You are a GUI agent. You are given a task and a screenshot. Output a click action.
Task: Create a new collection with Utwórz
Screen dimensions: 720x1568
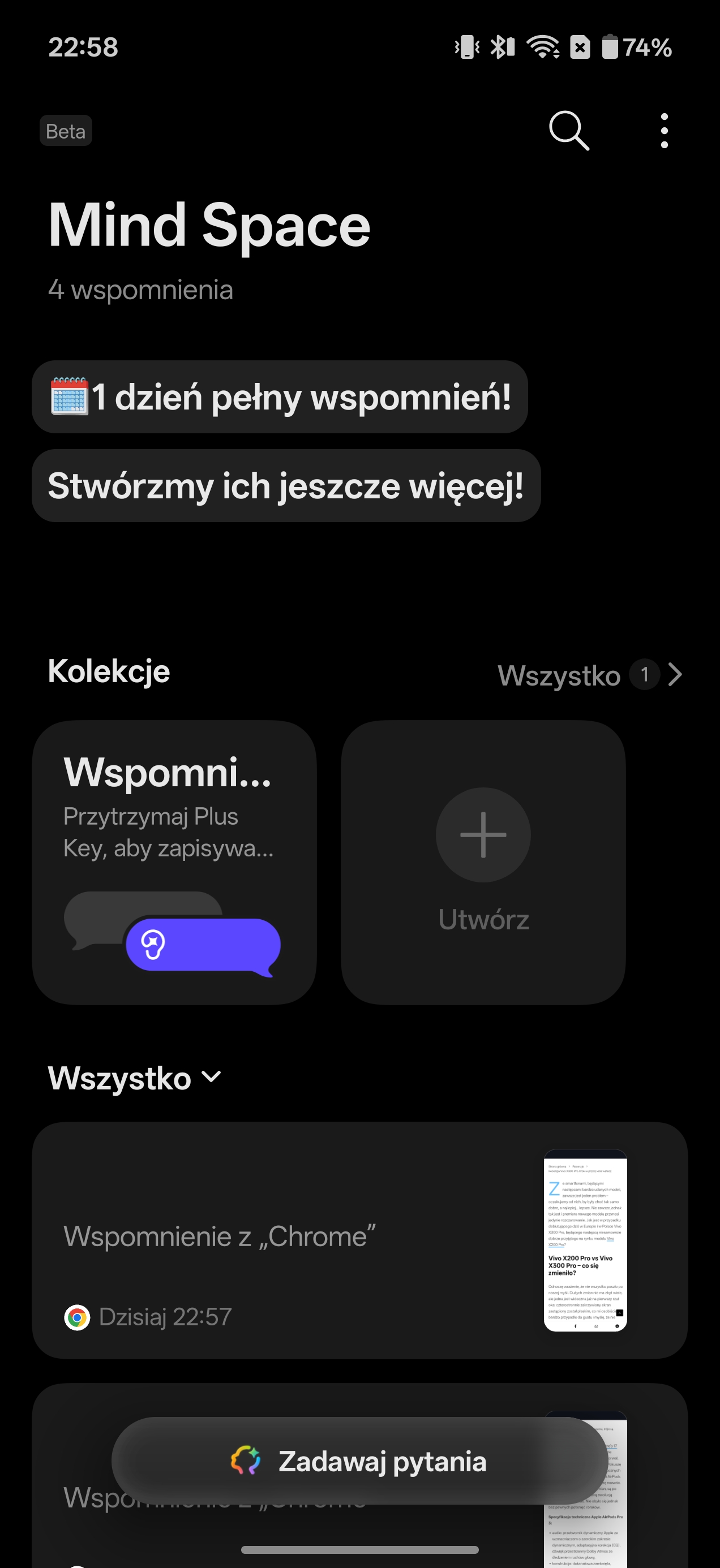(x=483, y=862)
